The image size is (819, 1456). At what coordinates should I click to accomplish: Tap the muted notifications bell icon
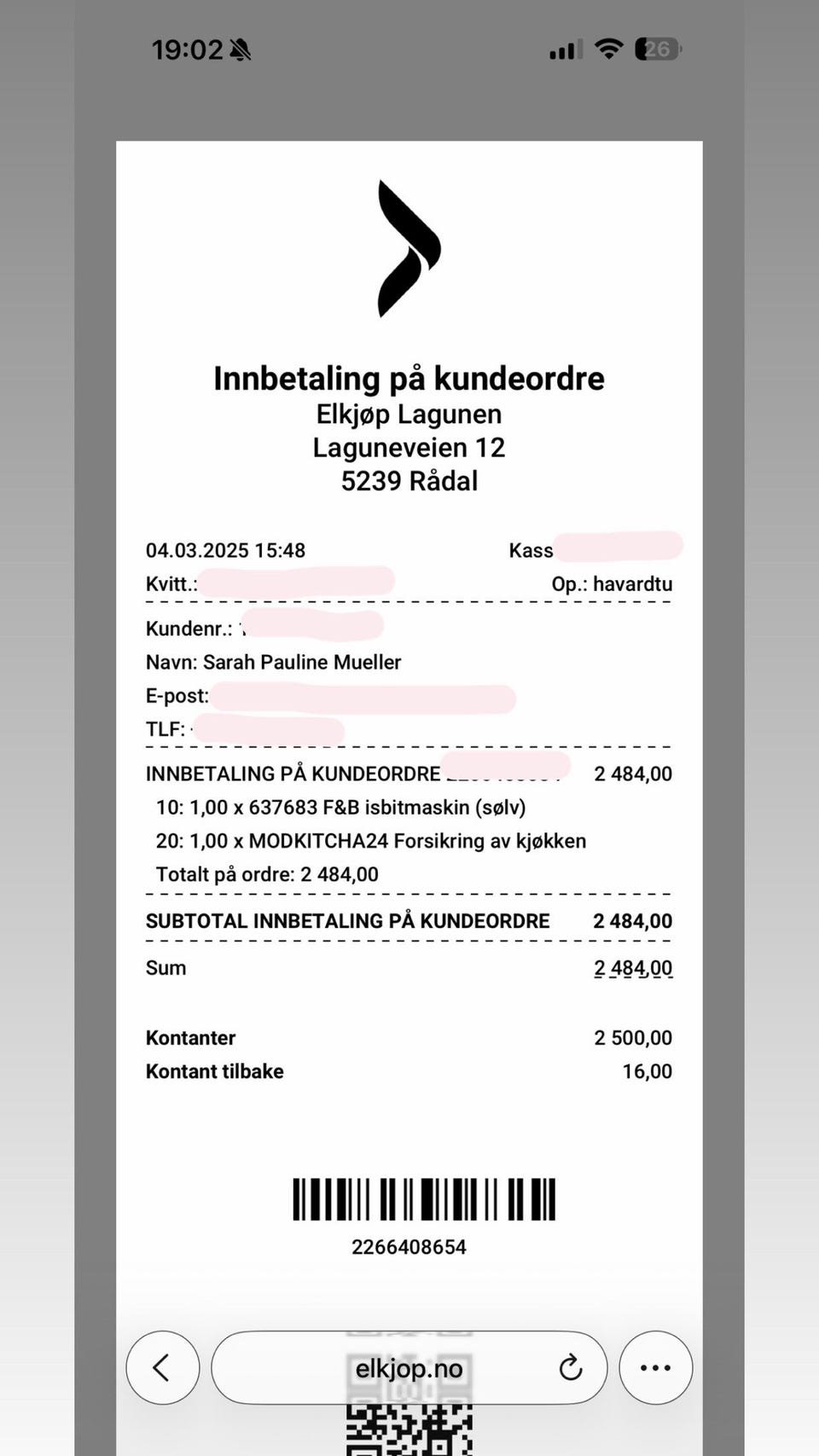tap(241, 49)
